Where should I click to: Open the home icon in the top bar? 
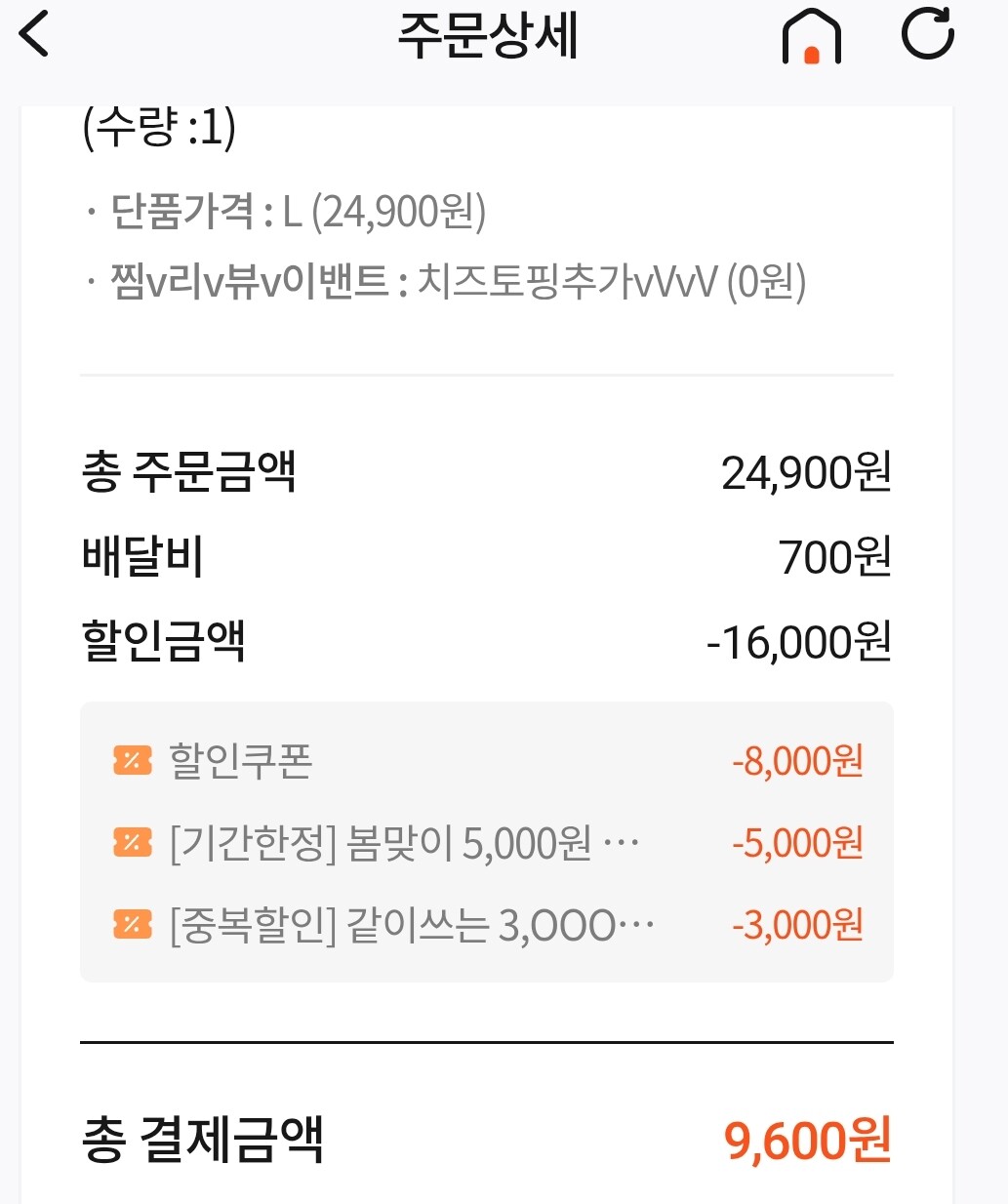coord(811,36)
